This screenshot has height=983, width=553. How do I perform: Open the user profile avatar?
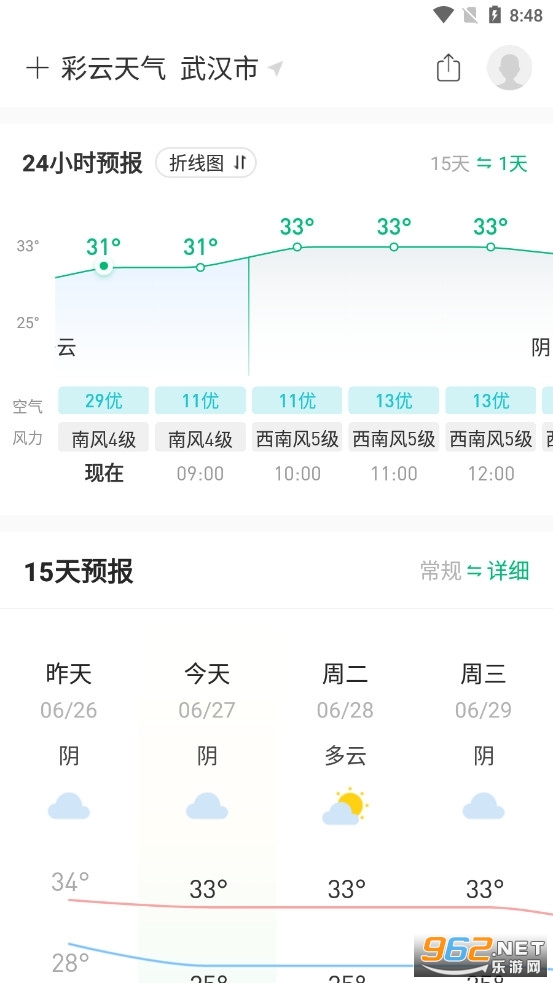coord(509,68)
